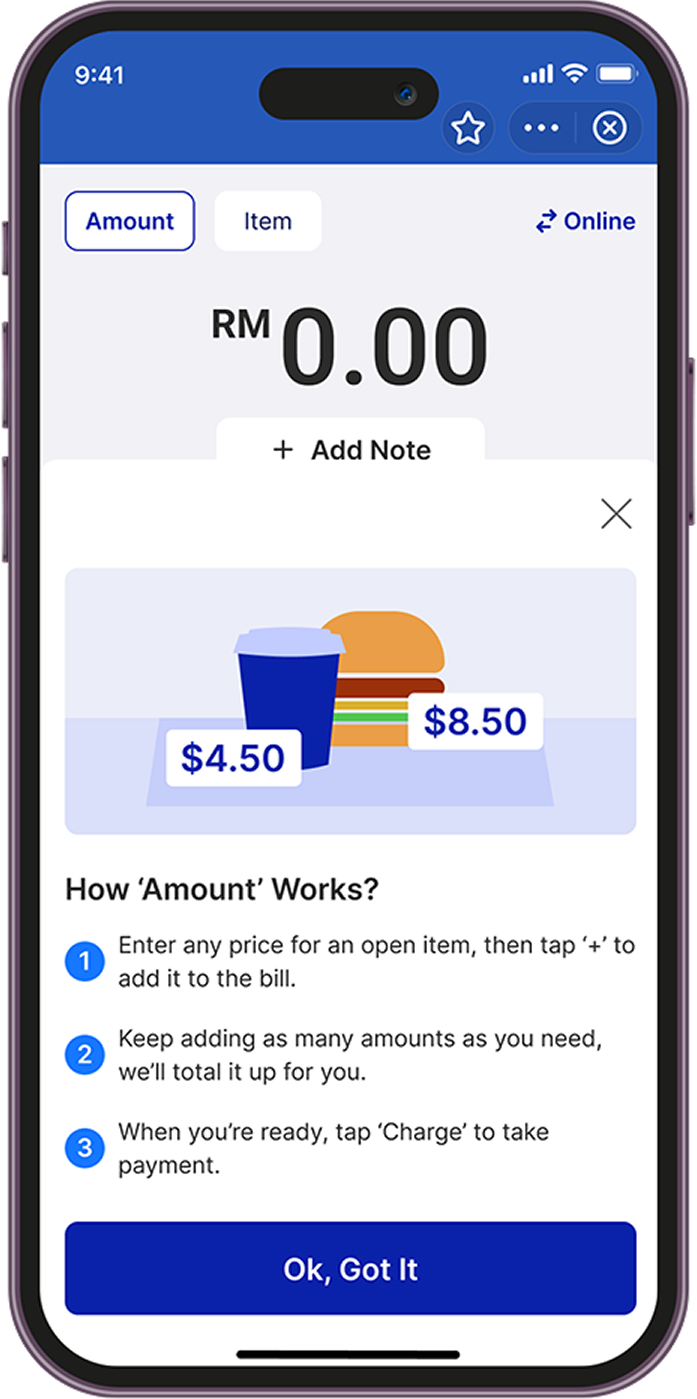Switch to the Item tab
697x1399 pixels.
tap(268, 221)
